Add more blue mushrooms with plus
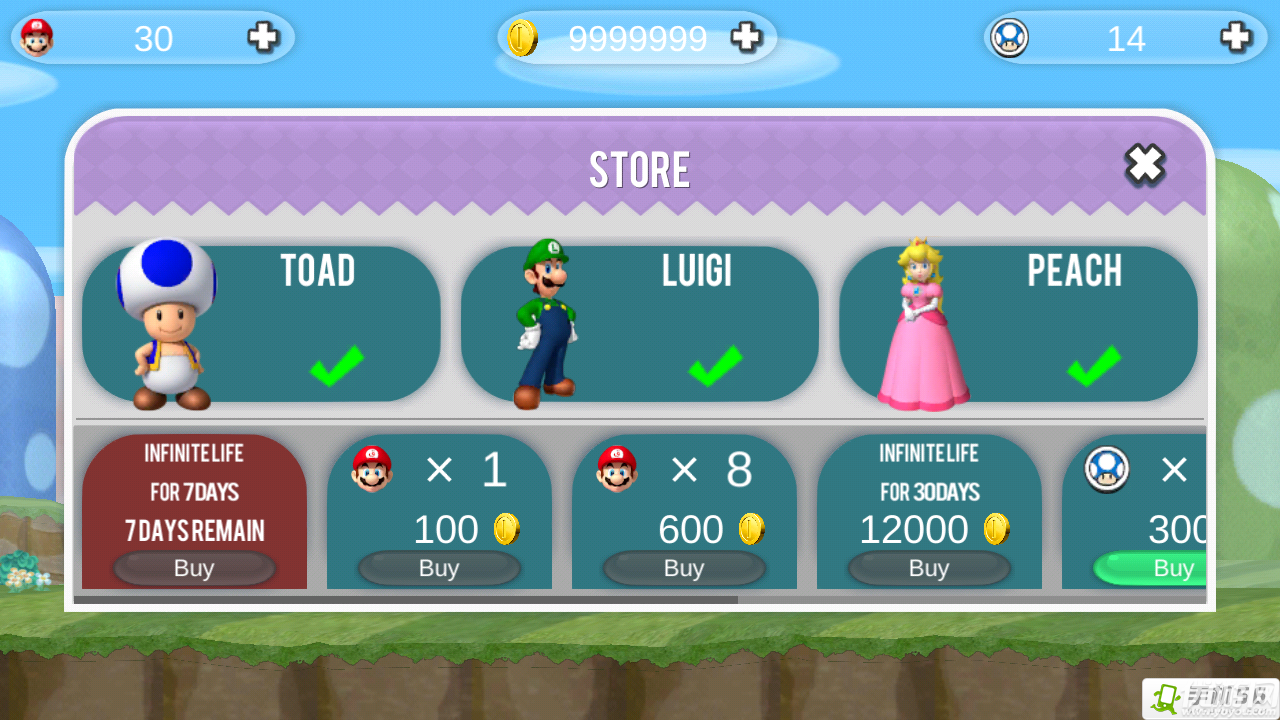Screen dimensions: 1280x720 (1236, 38)
